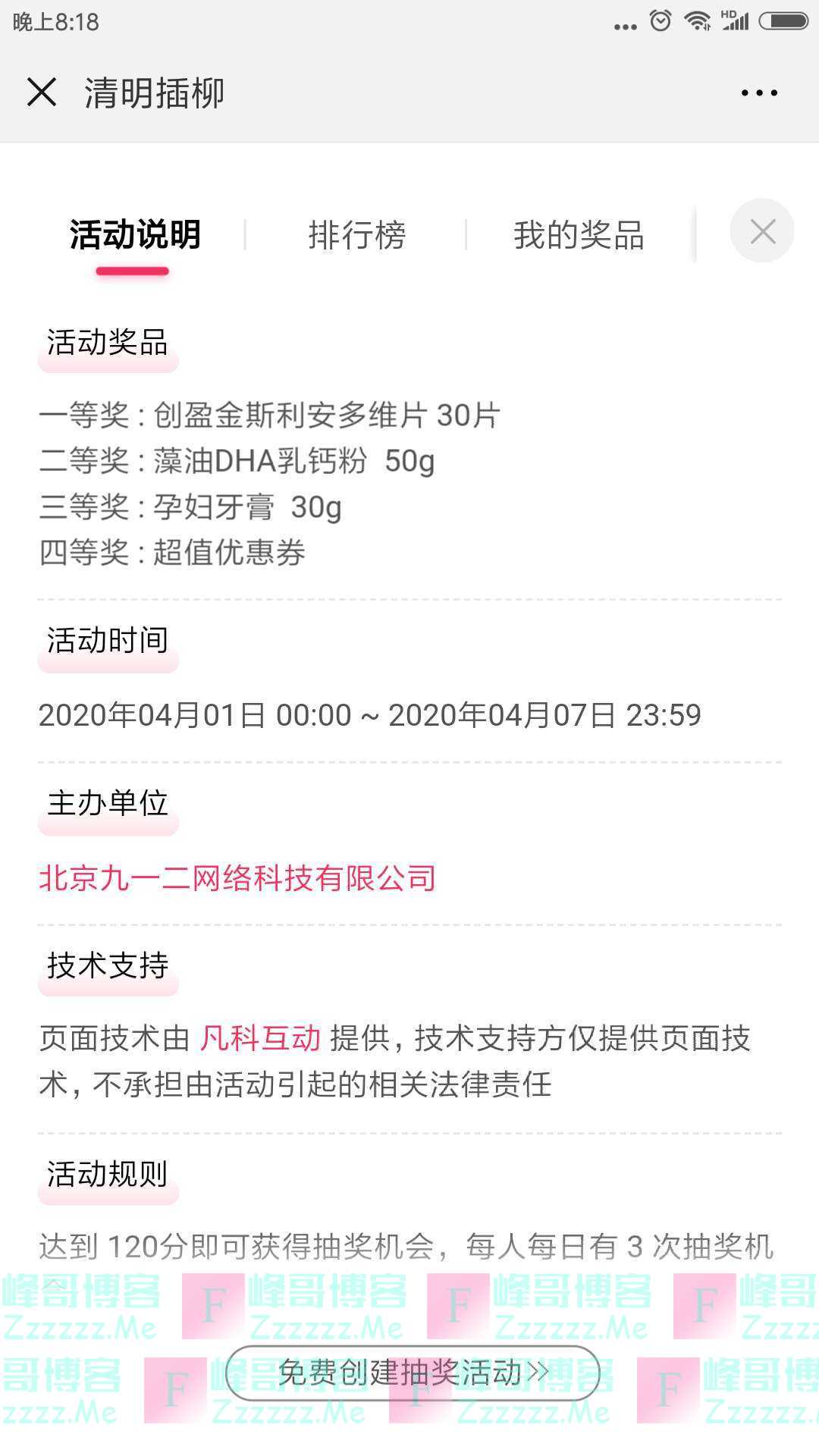819x1456 pixels.
Task: Tap the circular close icon beside the tabs
Action: 763,231
